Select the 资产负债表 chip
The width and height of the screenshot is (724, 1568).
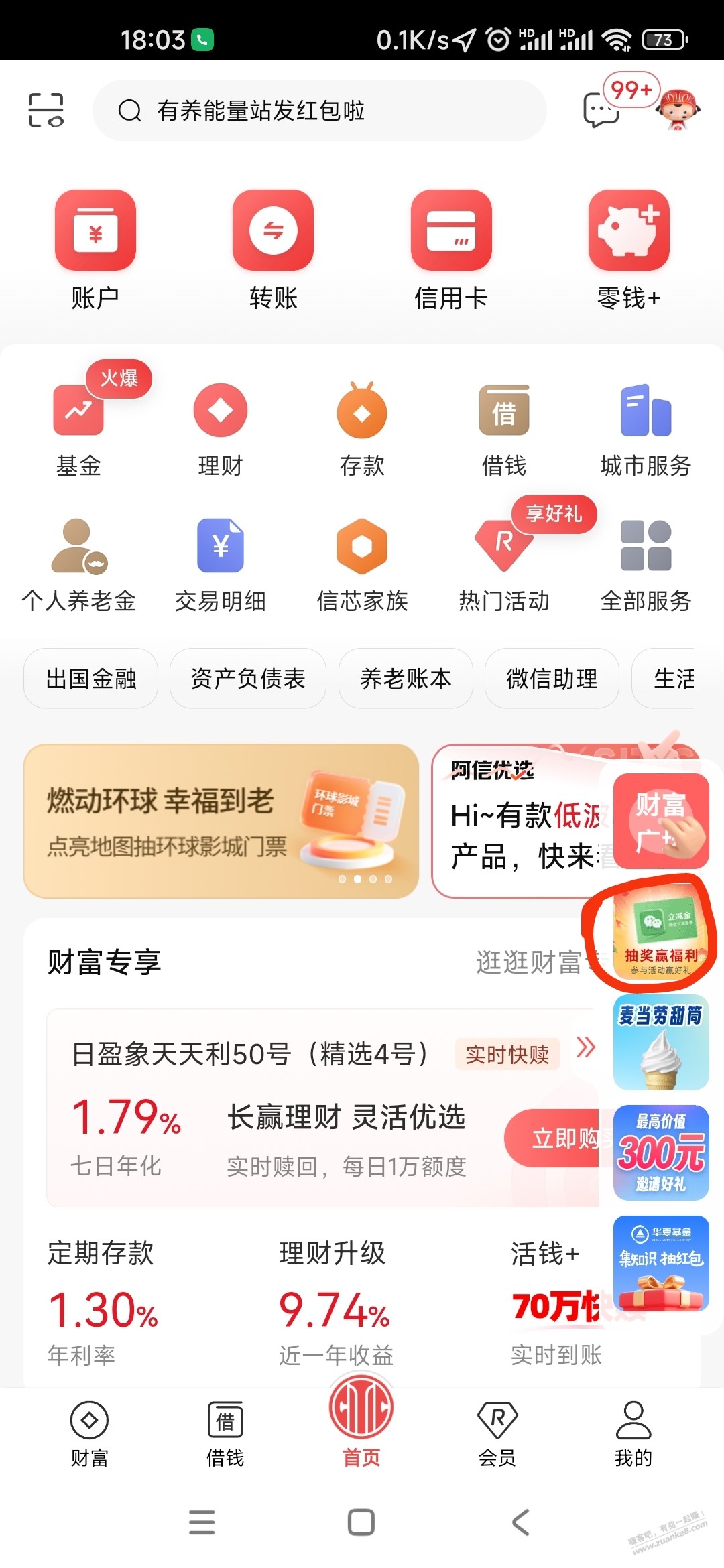click(x=247, y=678)
